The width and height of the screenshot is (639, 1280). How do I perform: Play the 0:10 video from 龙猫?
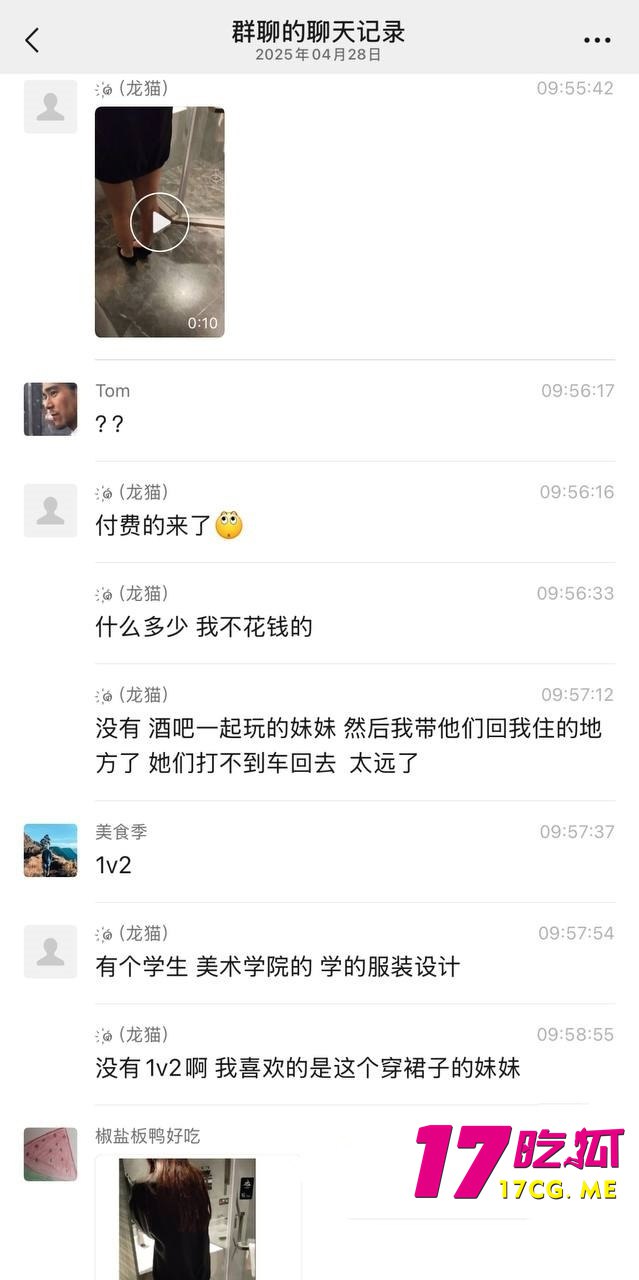point(159,221)
